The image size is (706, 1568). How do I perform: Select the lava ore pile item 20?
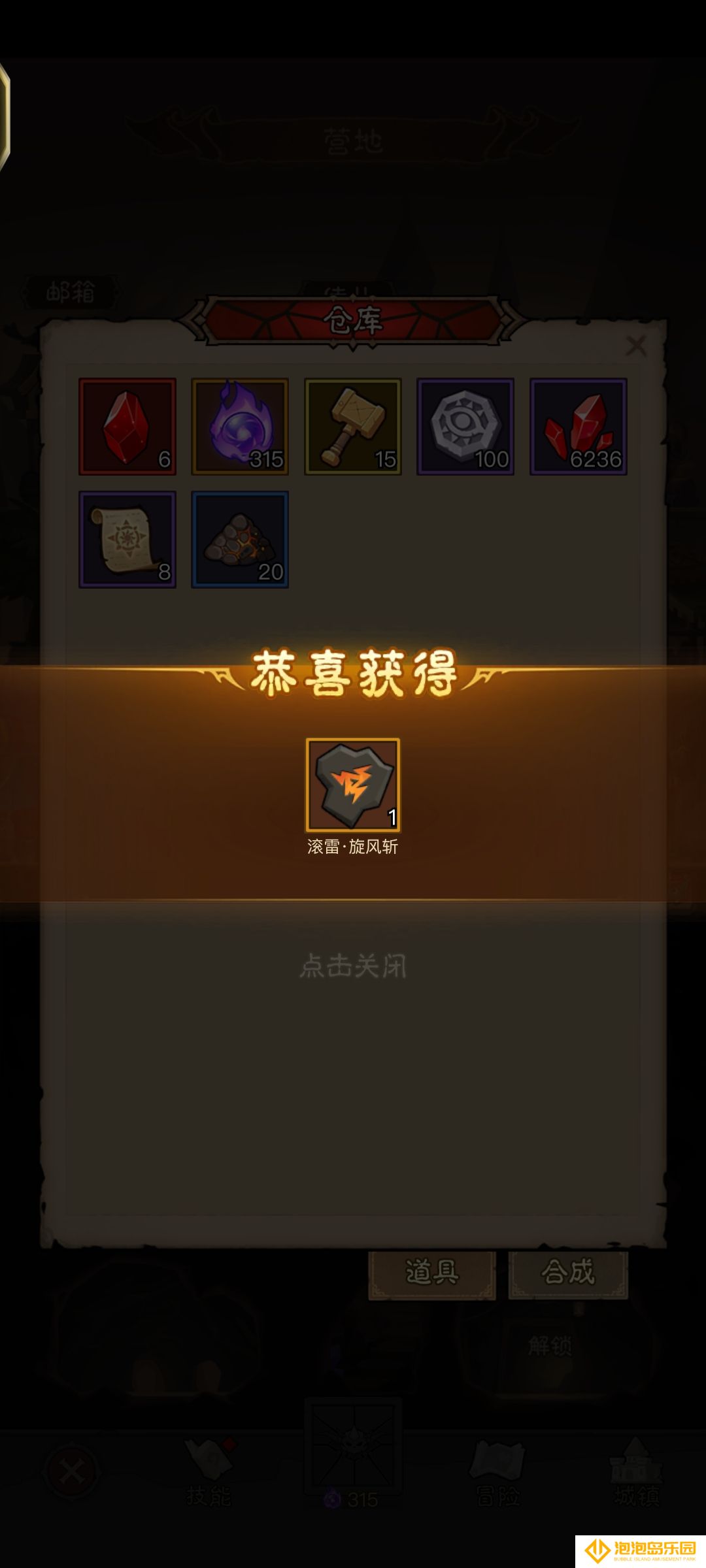click(240, 540)
